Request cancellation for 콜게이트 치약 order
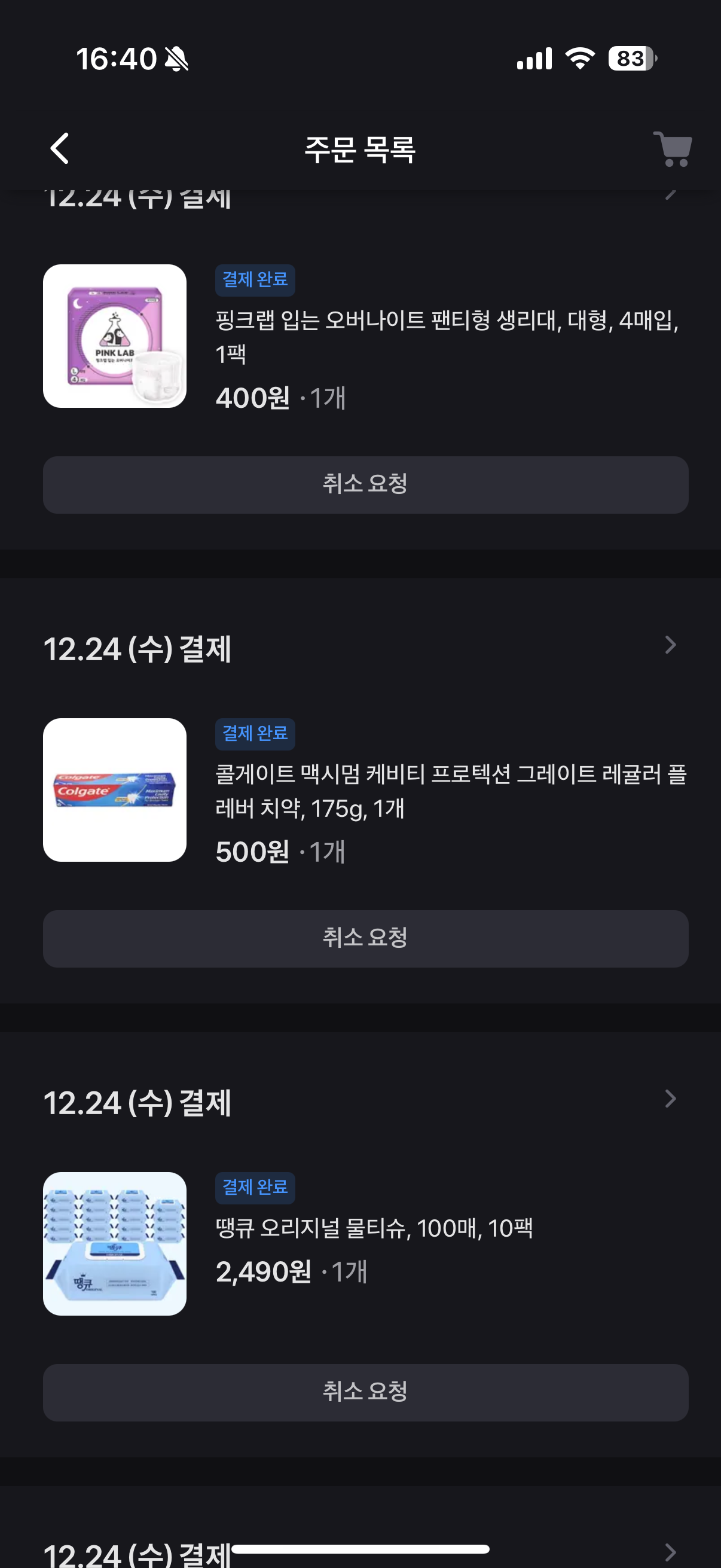 [x=365, y=938]
